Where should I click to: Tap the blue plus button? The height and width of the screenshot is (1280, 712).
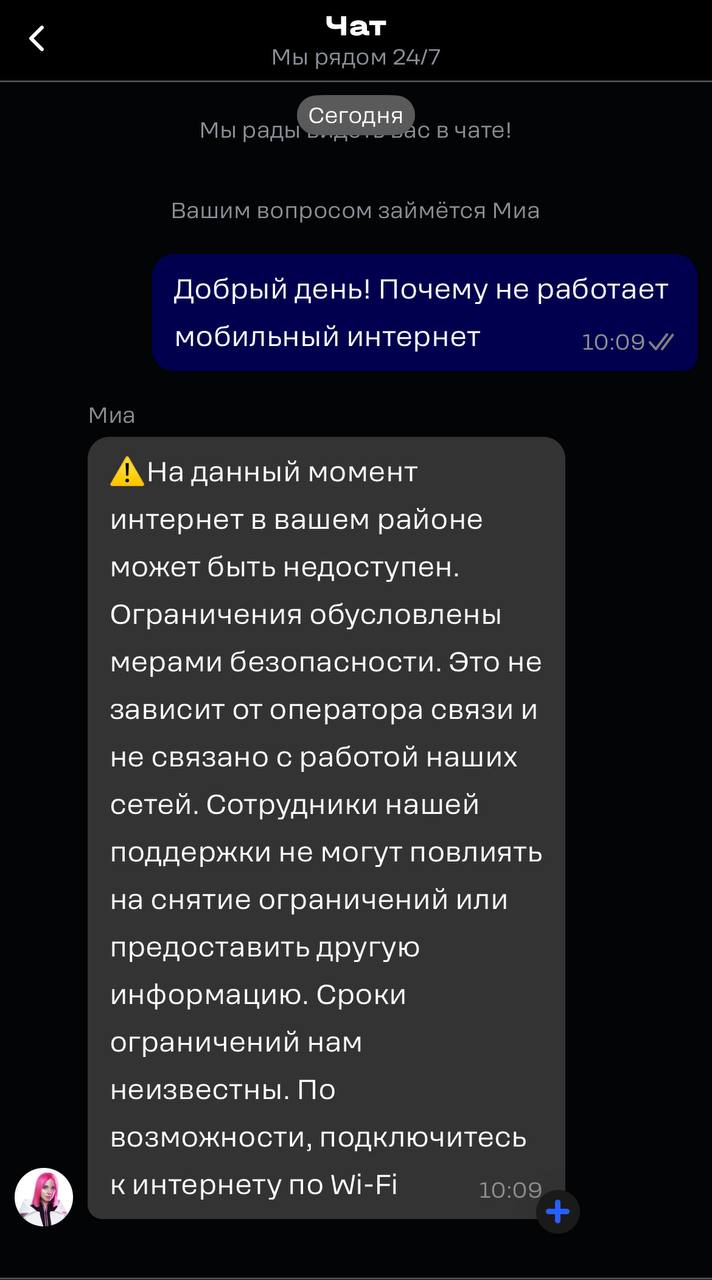click(558, 1212)
